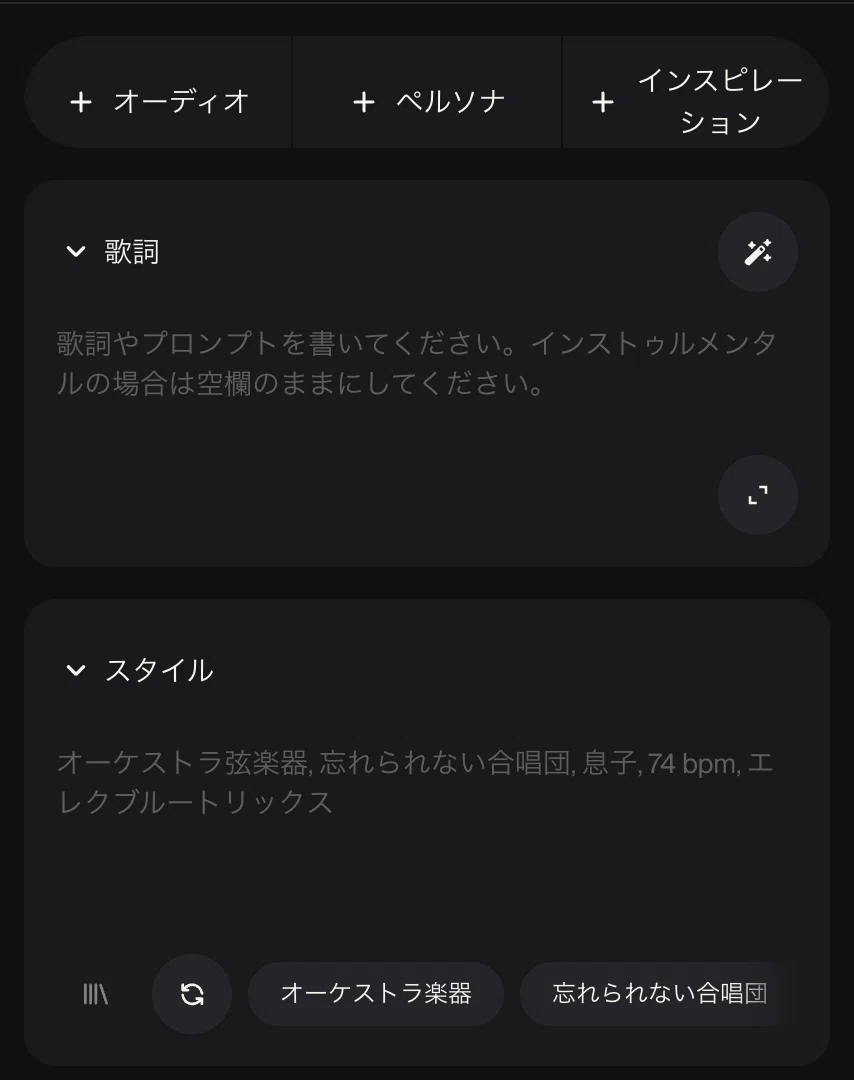Refresh the suggested style chips
Viewport: 854px width, 1080px height.
191,994
